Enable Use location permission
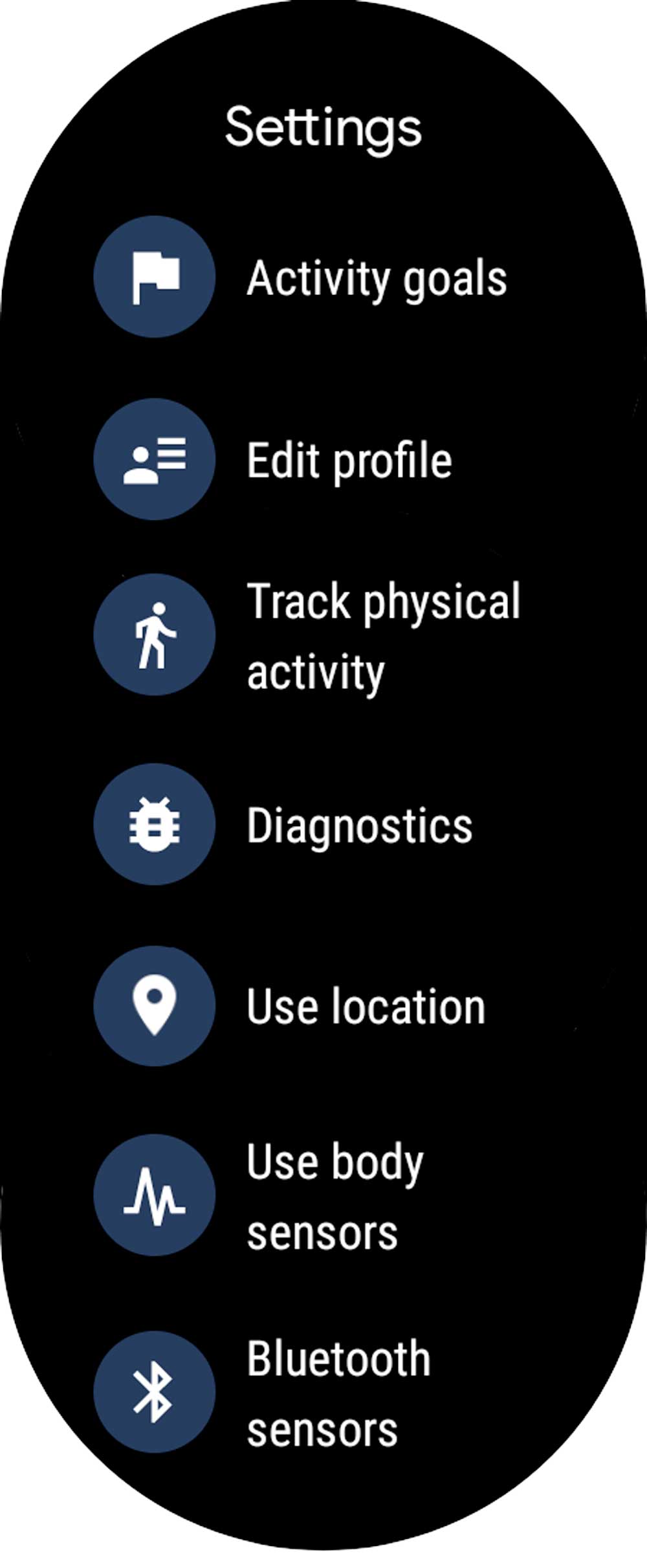 click(366, 1005)
